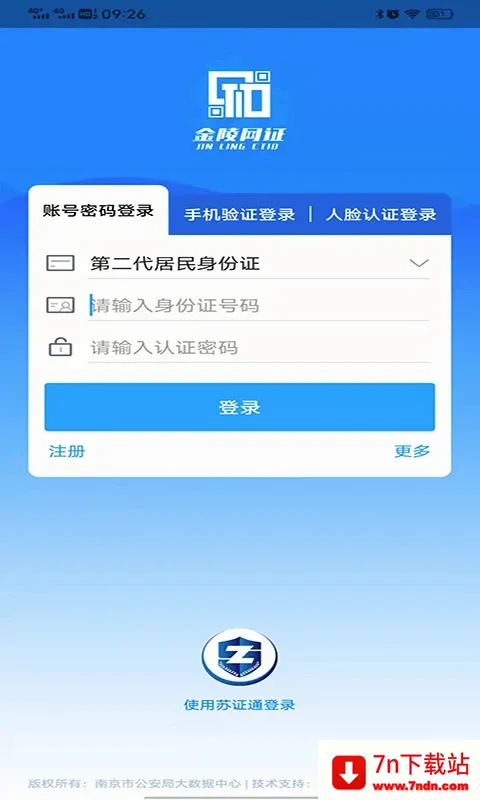Image resolution: width=480 pixels, height=800 pixels.
Task: Tap the blue 登录 button
Action: pos(240,407)
